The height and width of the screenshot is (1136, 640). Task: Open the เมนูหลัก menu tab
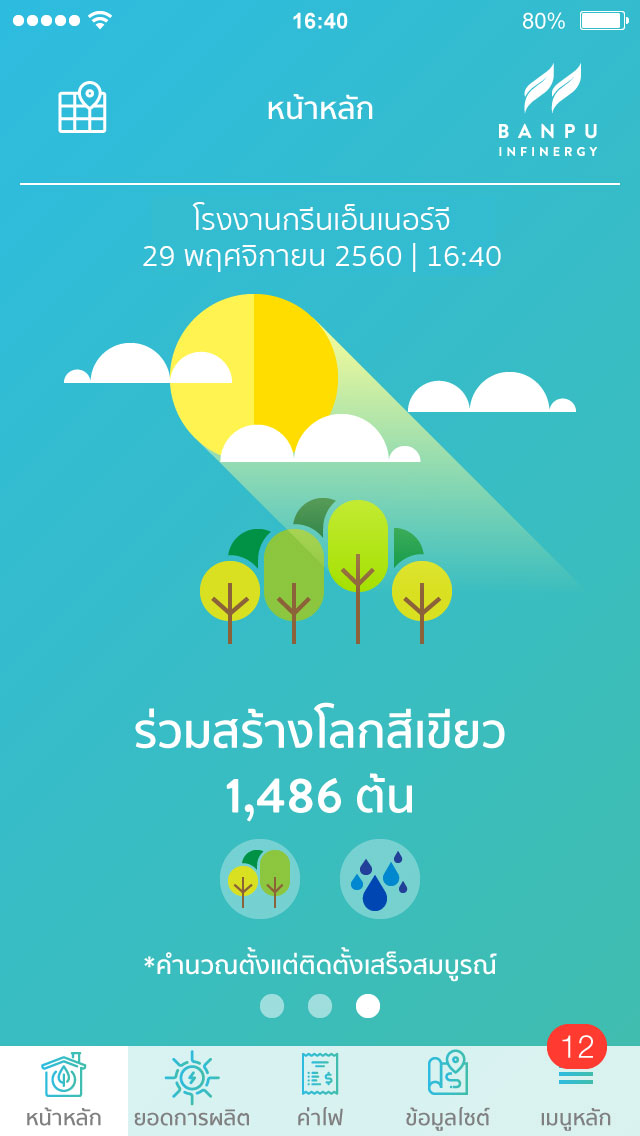pos(576,1091)
